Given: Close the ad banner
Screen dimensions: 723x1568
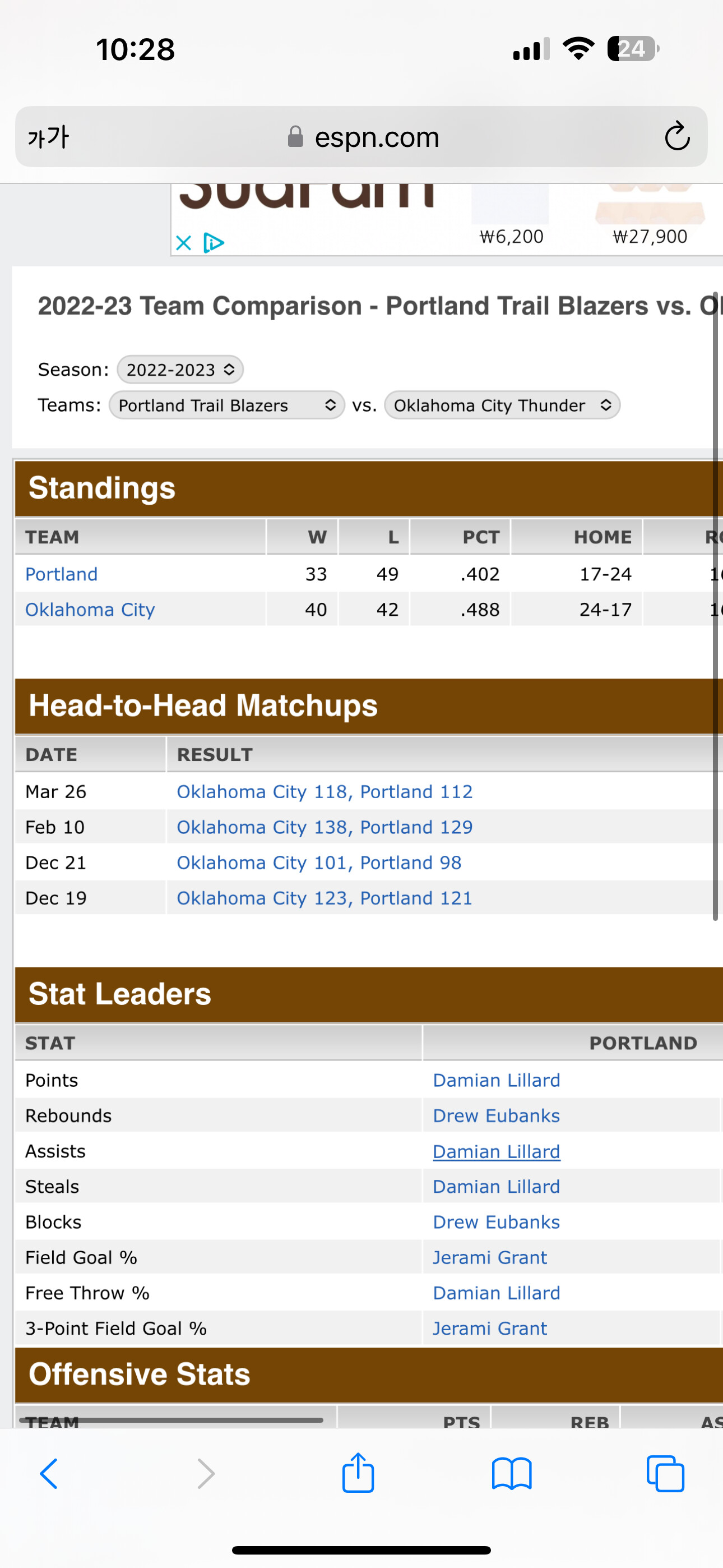Looking at the screenshot, I should tap(183, 243).
